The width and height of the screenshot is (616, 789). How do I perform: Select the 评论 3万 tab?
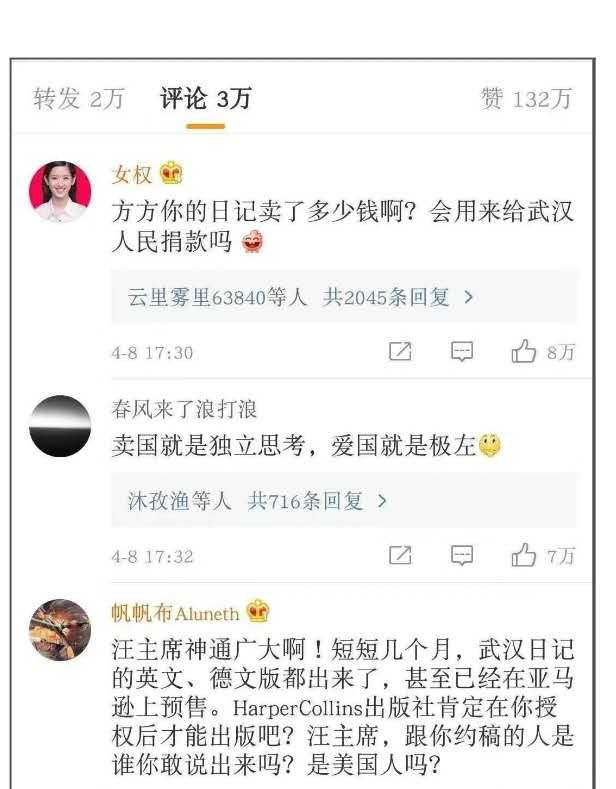205,98
